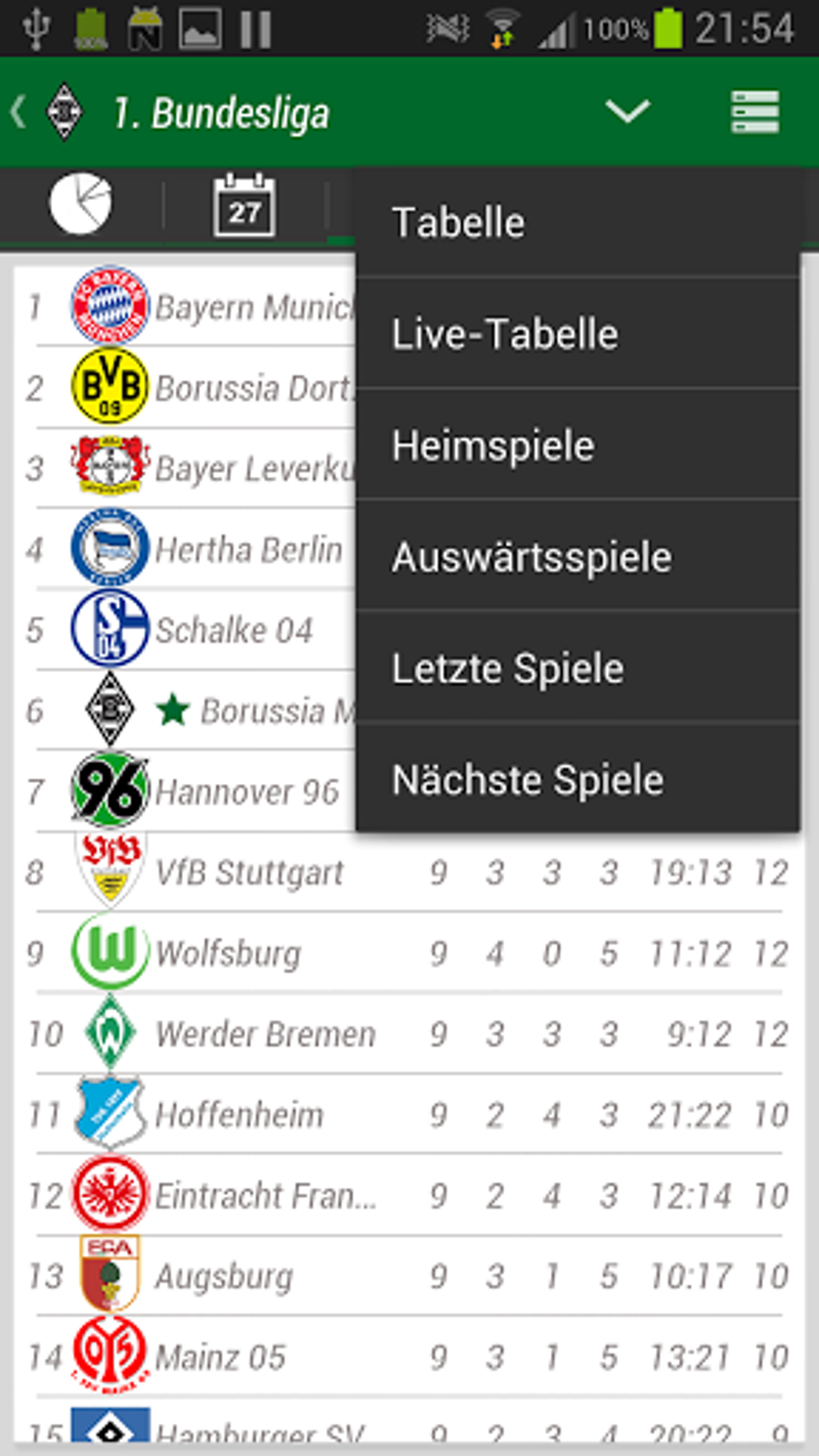Open the list icon in the app bar
This screenshot has height=1456, width=819.
pyautogui.click(x=754, y=112)
